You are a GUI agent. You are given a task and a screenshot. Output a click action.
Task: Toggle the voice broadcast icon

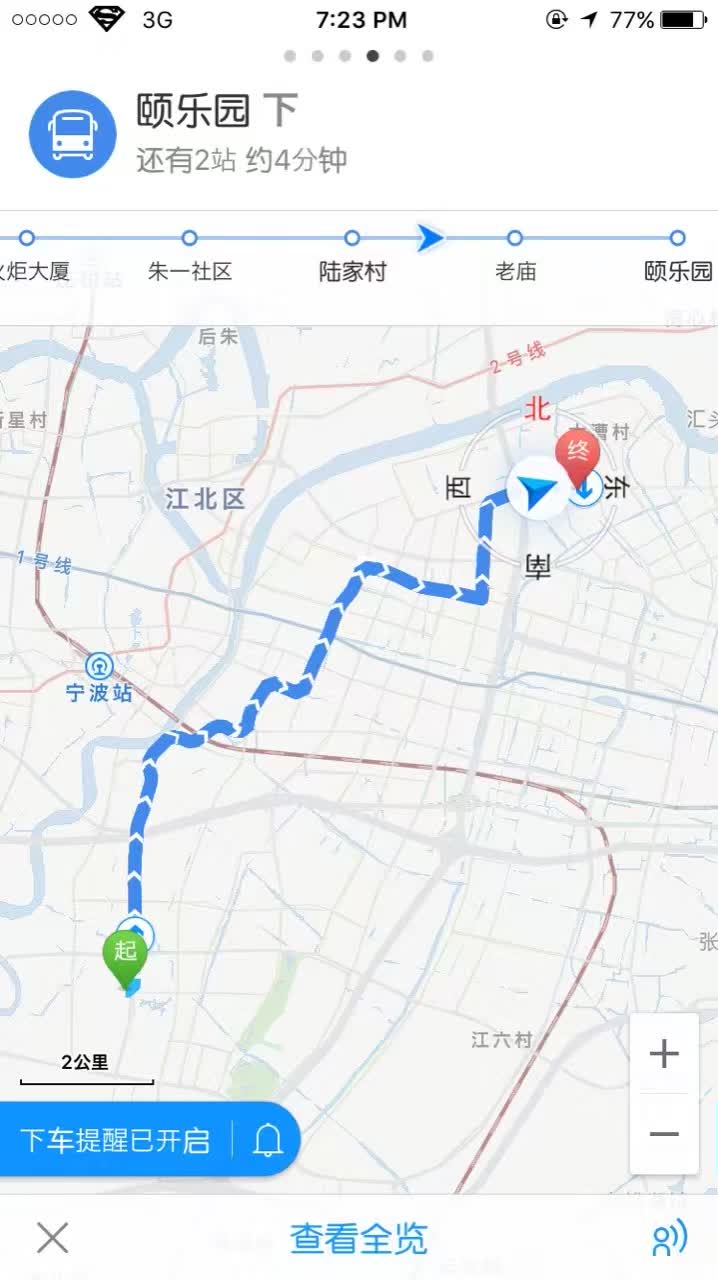click(669, 1238)
